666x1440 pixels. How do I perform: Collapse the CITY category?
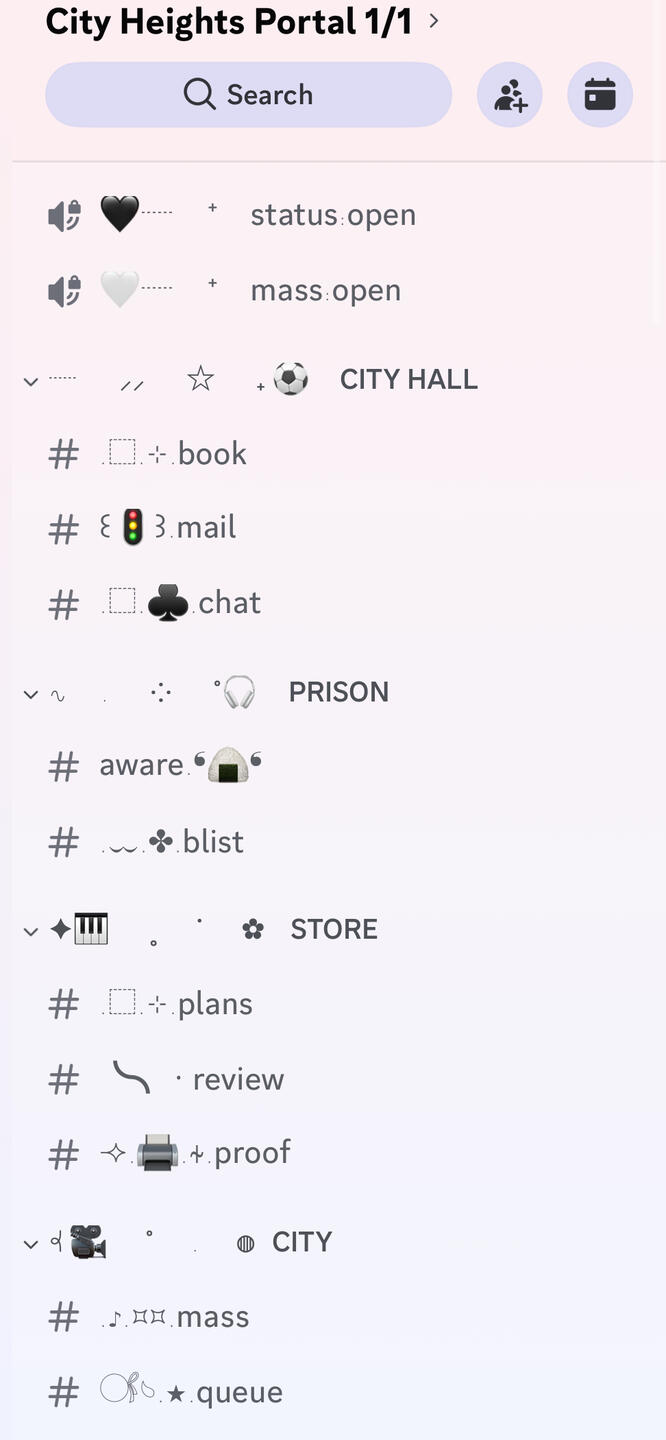click(x=301, y=1242)
